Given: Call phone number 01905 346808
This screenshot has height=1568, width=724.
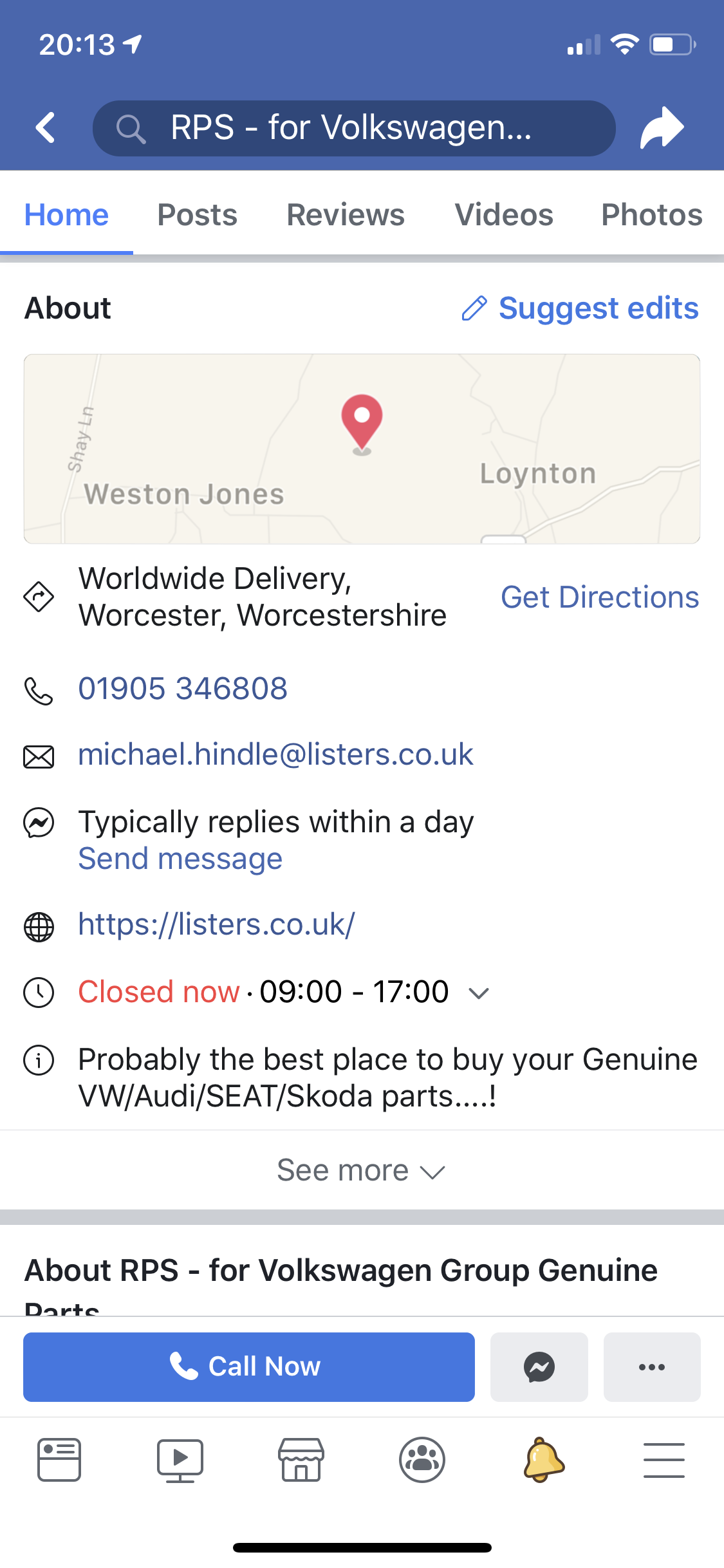Looking at the screenshot, I should click(183, 689).
